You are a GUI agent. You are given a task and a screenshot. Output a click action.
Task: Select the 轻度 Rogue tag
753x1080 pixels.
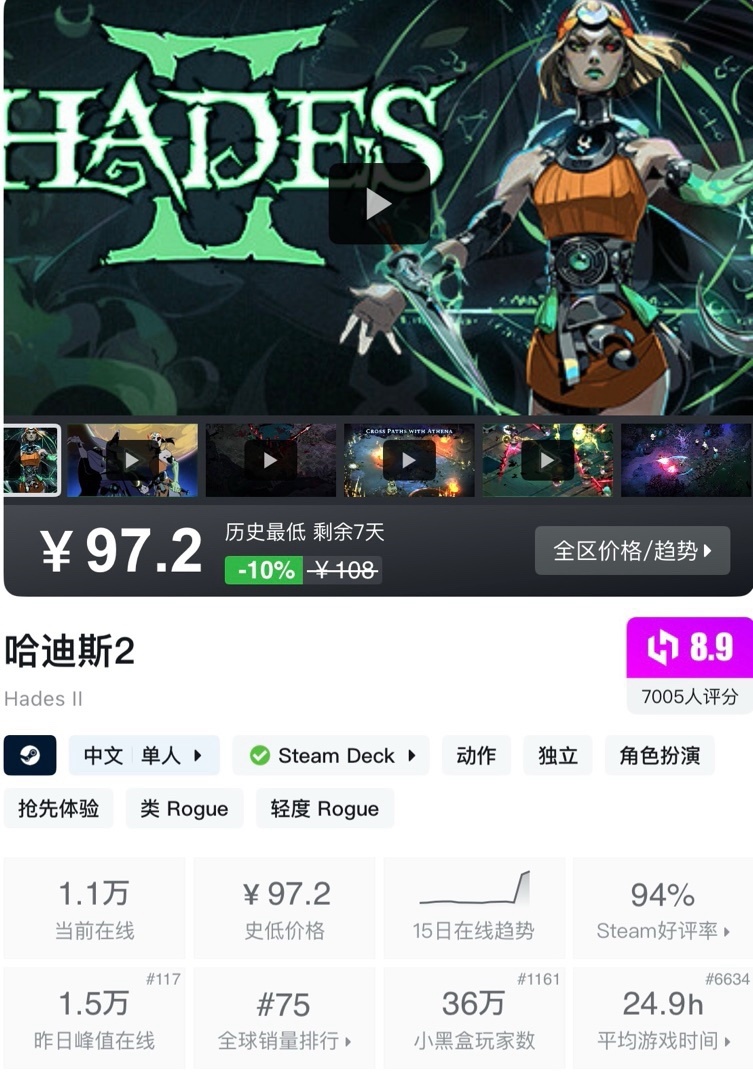pyautogui.click(x=325, y=809)
